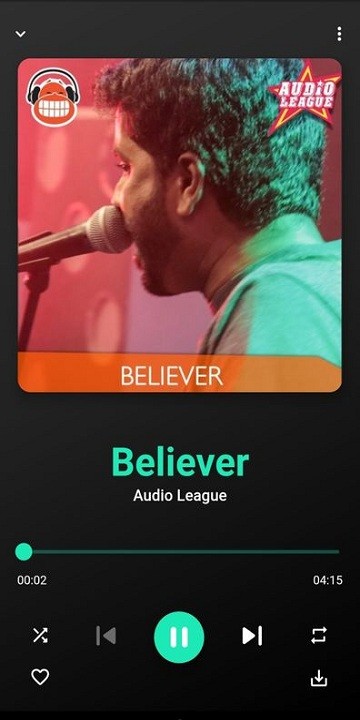Open the three-dot overflow menu
Image resolution: width=360 pixels, height=720 pixels.
pyautogui.click(x=339, y=34)
